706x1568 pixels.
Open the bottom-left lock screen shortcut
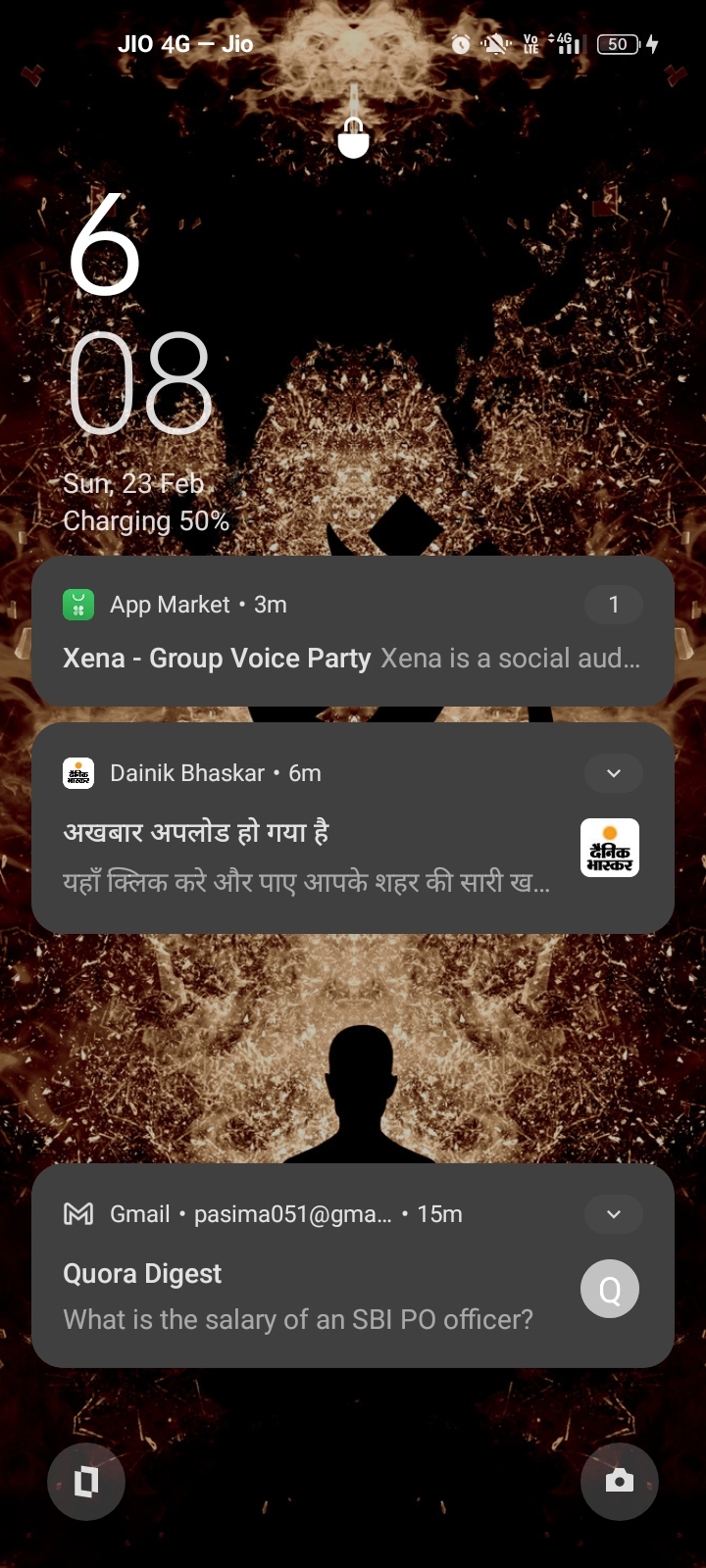click(86, 1481)
